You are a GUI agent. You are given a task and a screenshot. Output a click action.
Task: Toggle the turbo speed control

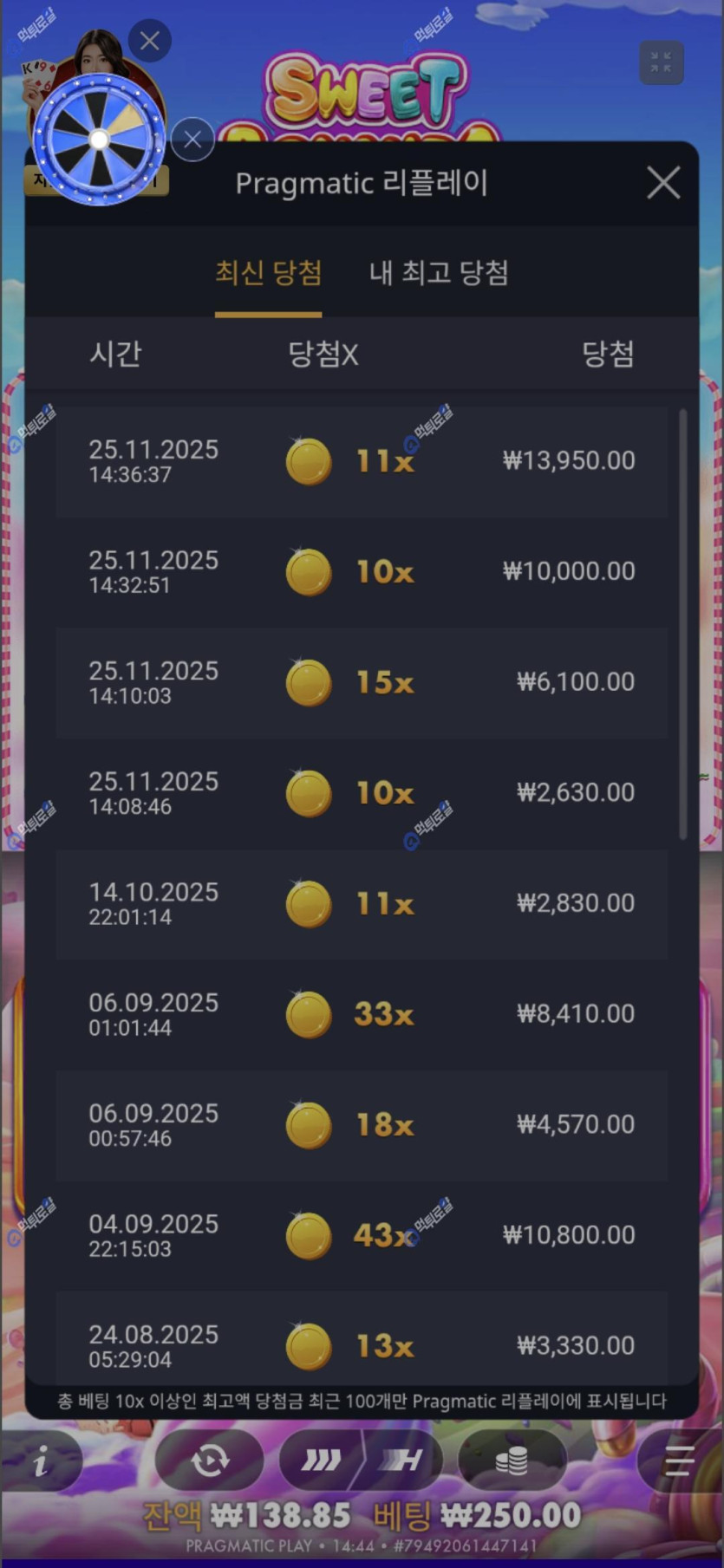(362, 1461)
